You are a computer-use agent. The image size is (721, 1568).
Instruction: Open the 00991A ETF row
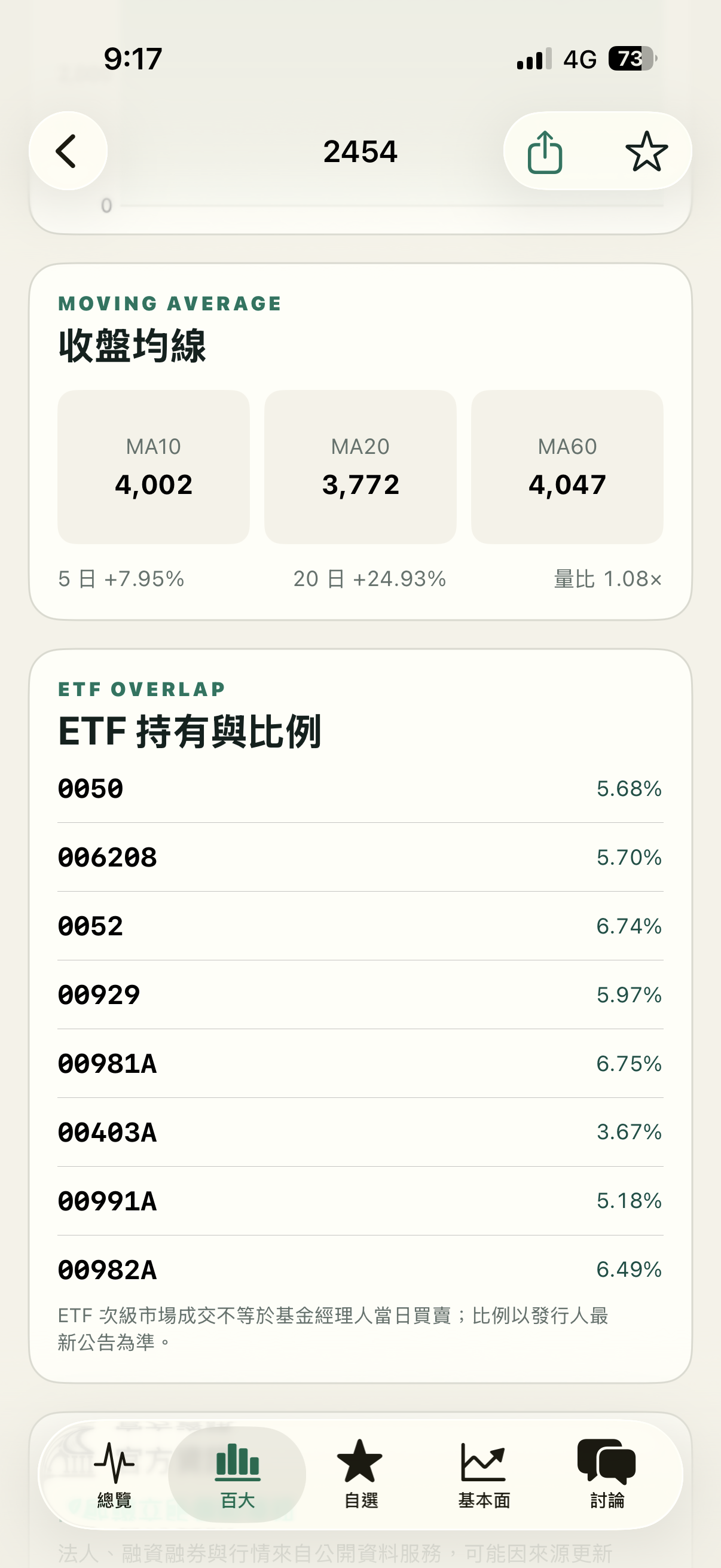tap(360, 1201)
